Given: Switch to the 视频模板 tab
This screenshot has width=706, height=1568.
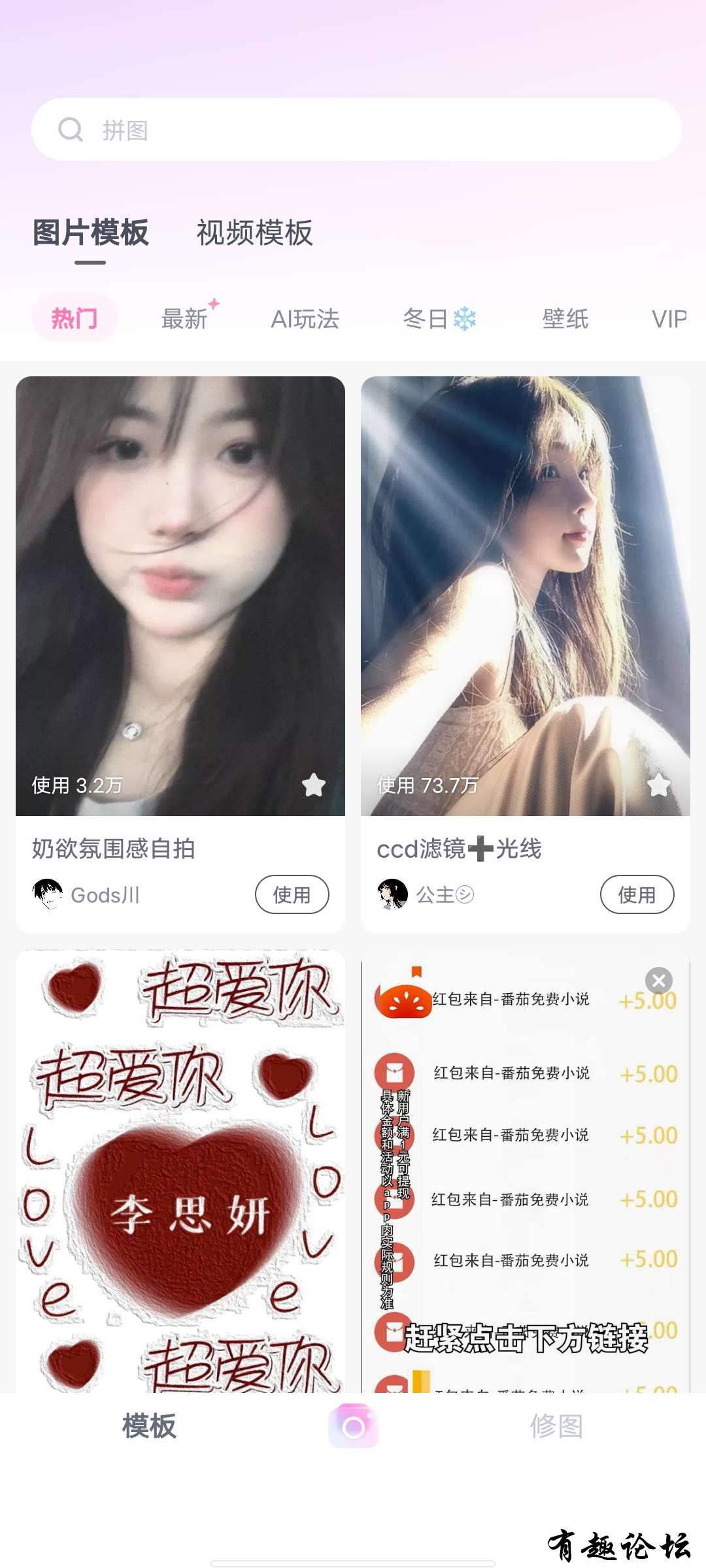Looking at the screenshot, I should point(255,233).
